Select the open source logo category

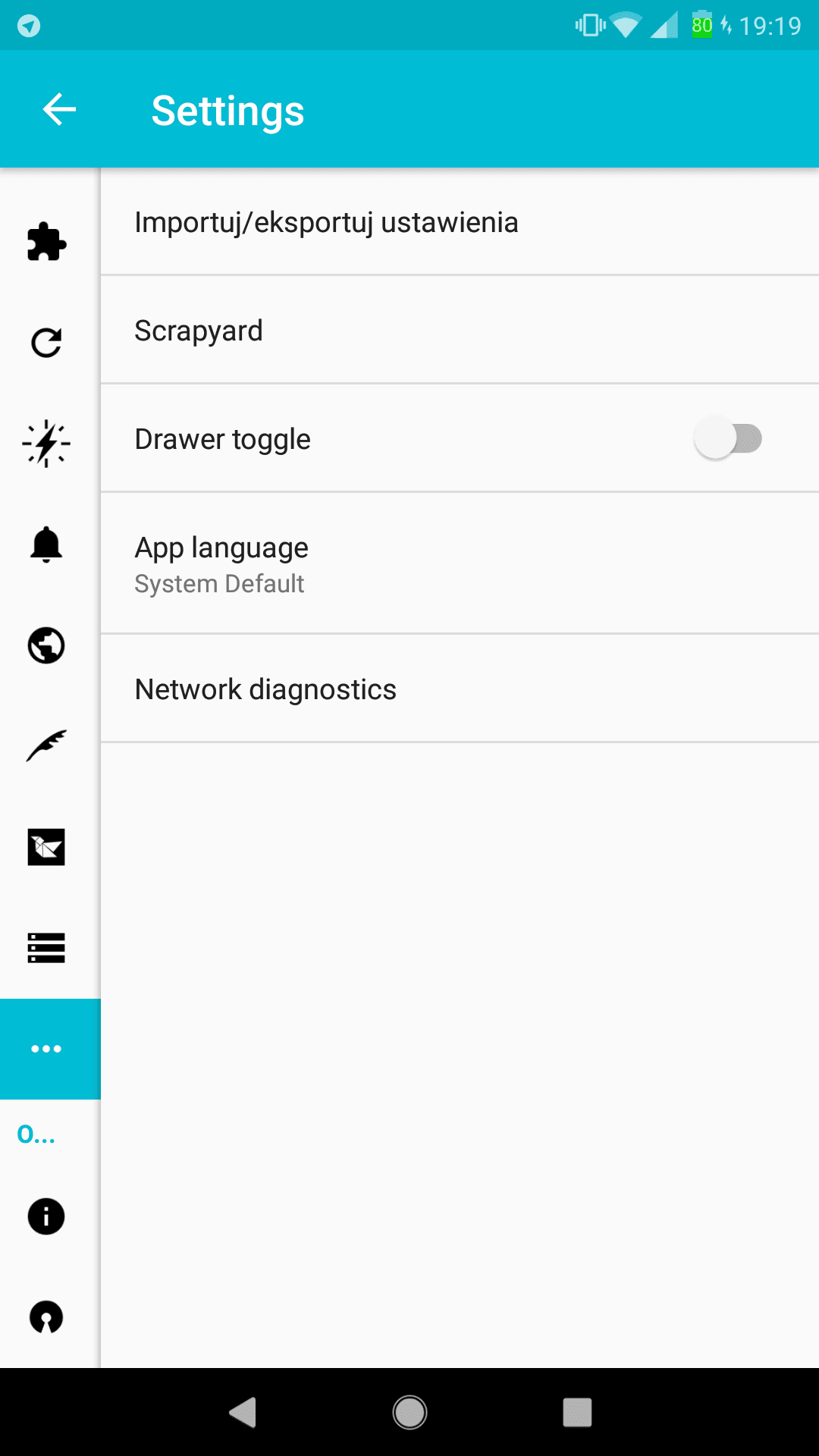[x=46, y=1317]
